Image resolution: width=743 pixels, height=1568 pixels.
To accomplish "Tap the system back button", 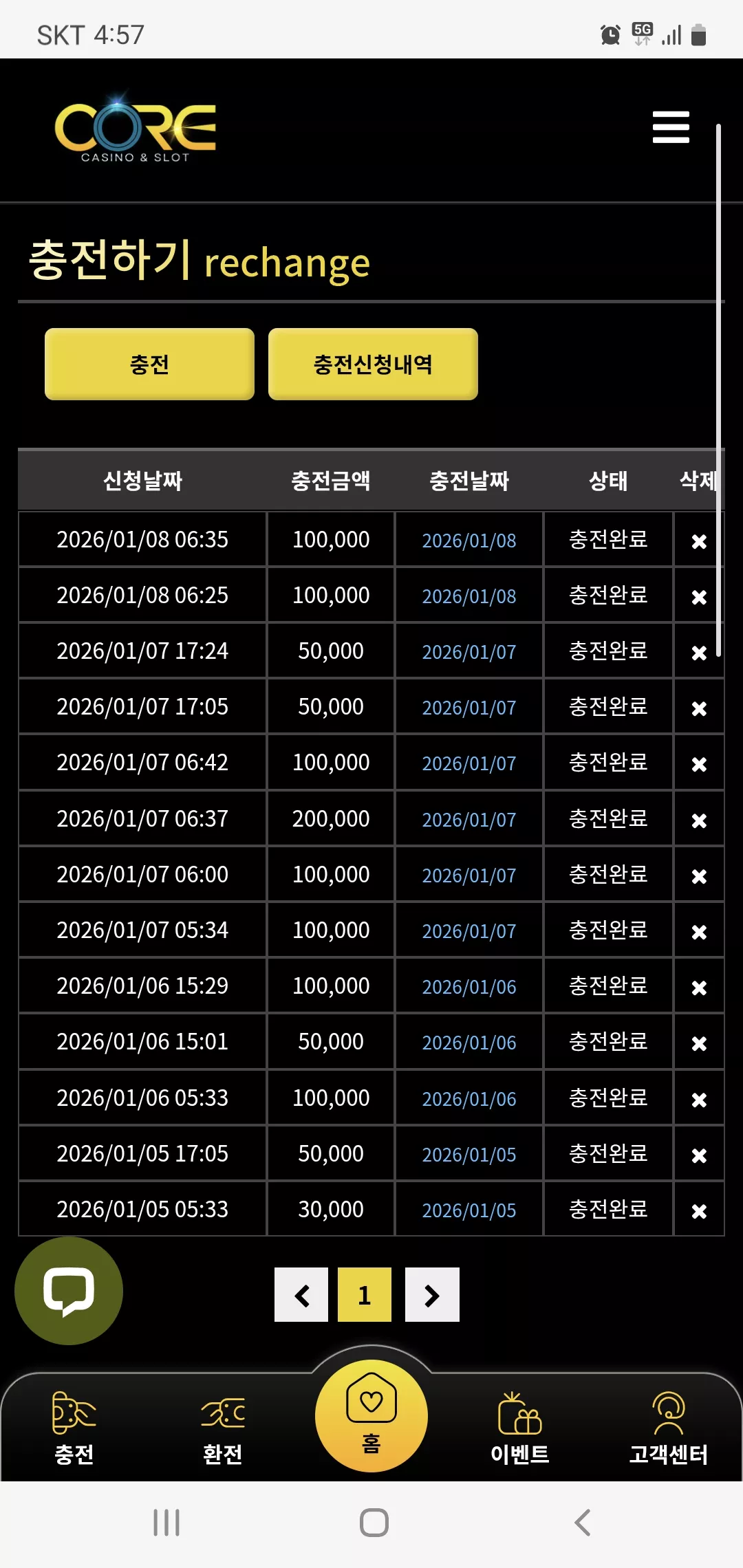I will [x=583, y=1523].
